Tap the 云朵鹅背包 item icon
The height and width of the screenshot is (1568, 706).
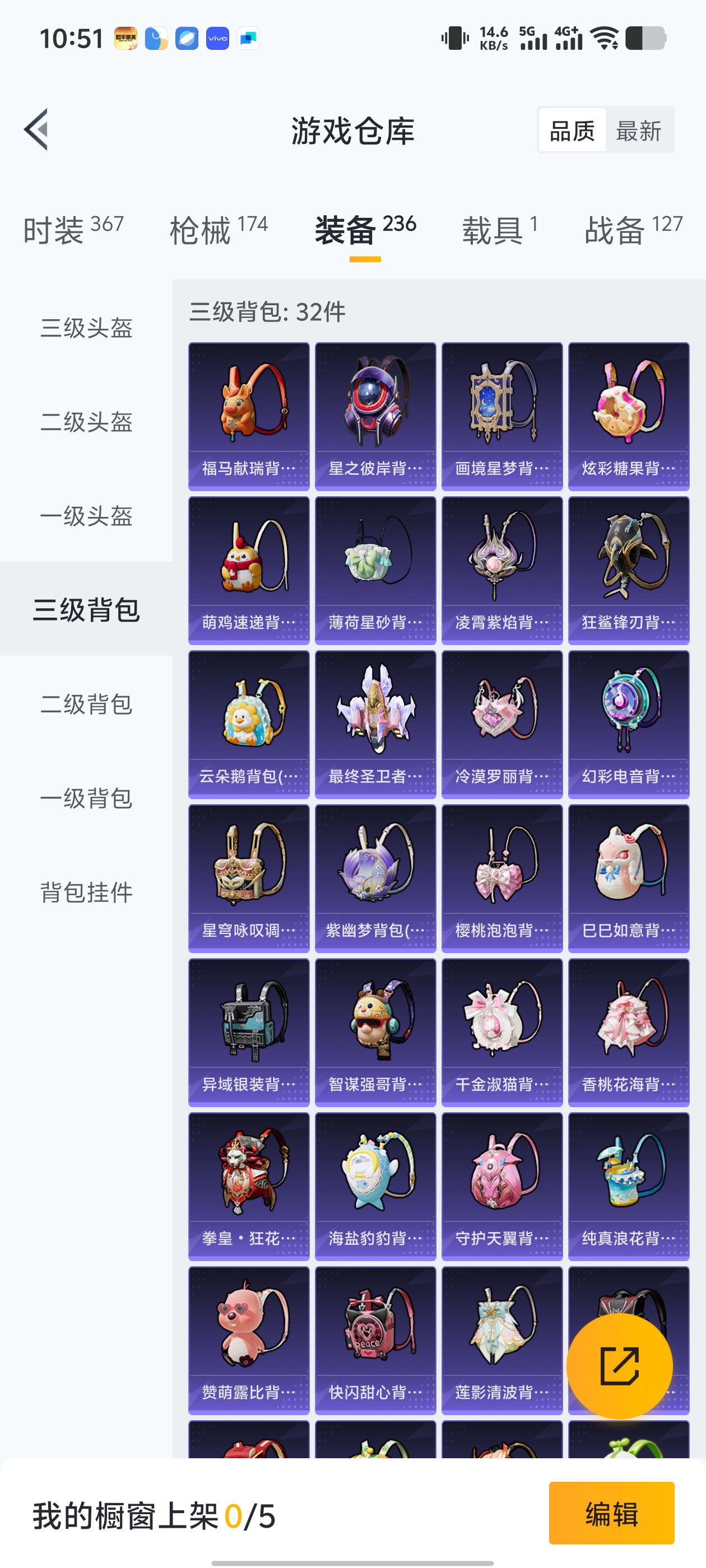tap(247, 721)
